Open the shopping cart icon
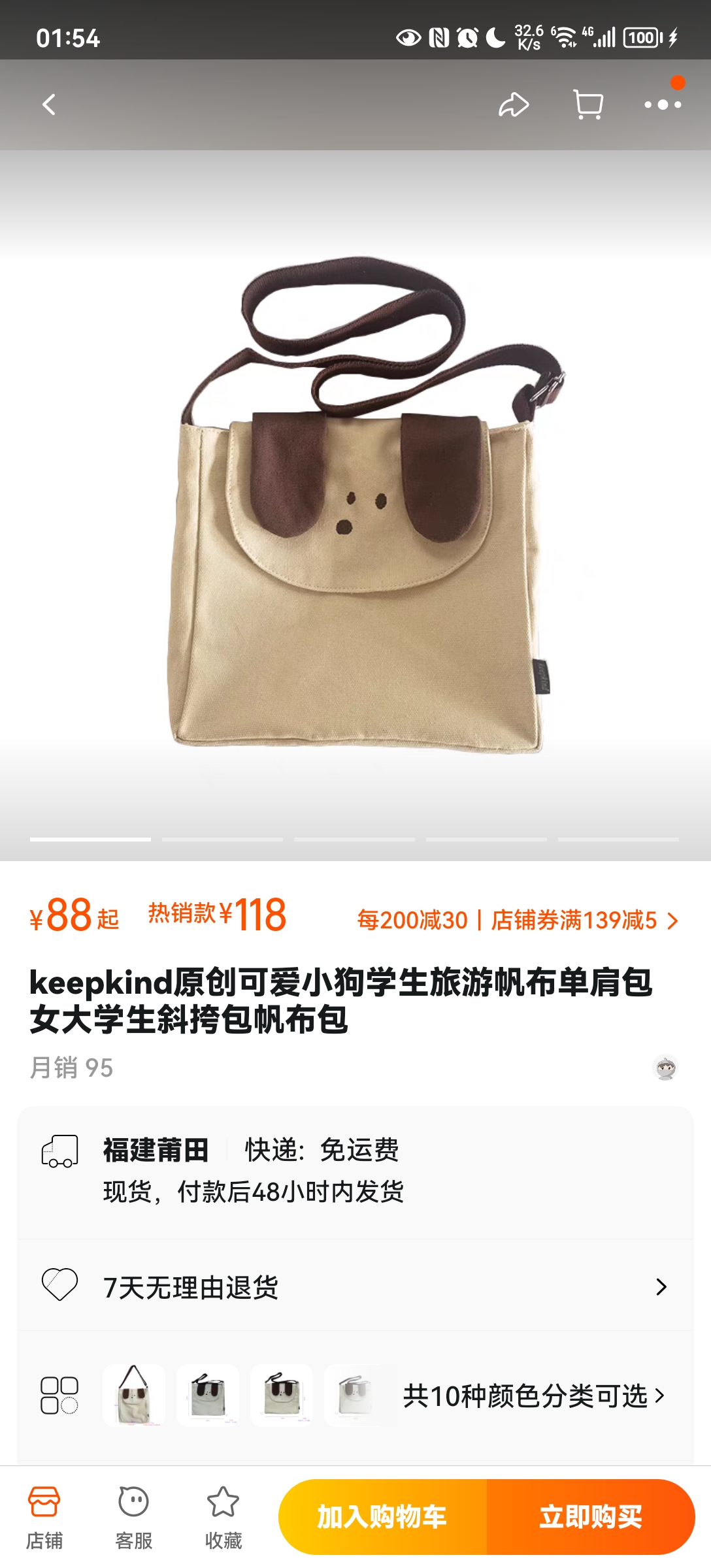Image resolution: width=711 pixels, height=1568 pixels. pyautogui.click(x=587, y=105)
